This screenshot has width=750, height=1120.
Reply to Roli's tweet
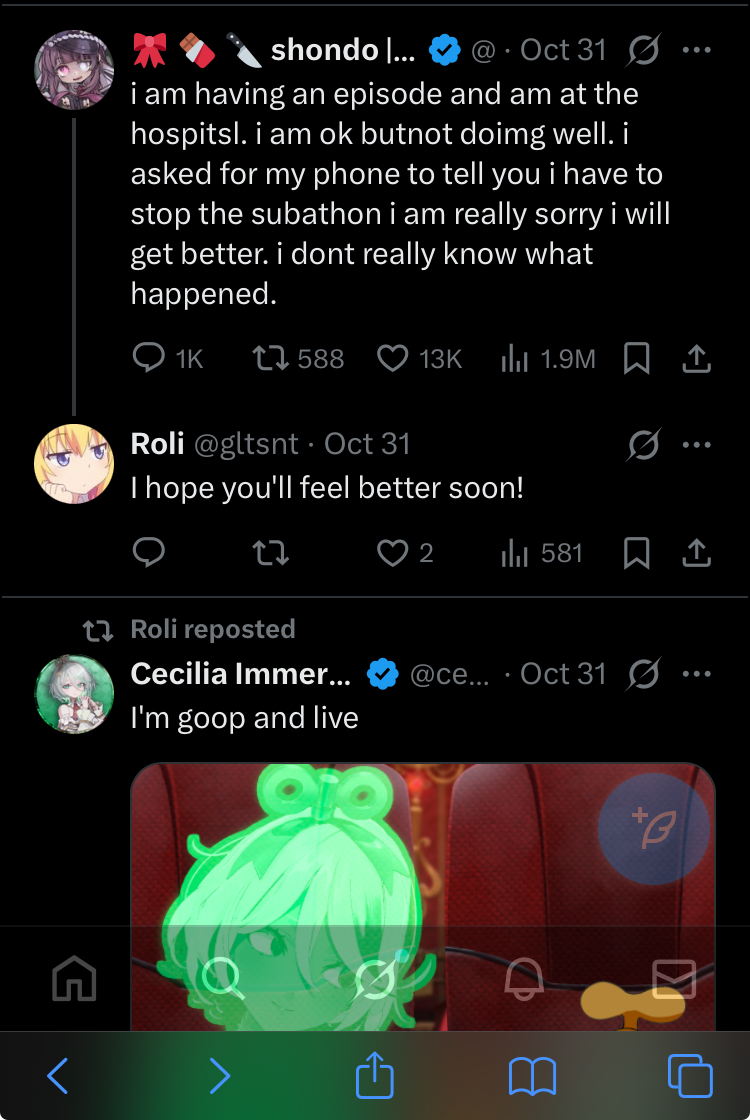coord(149,552)
